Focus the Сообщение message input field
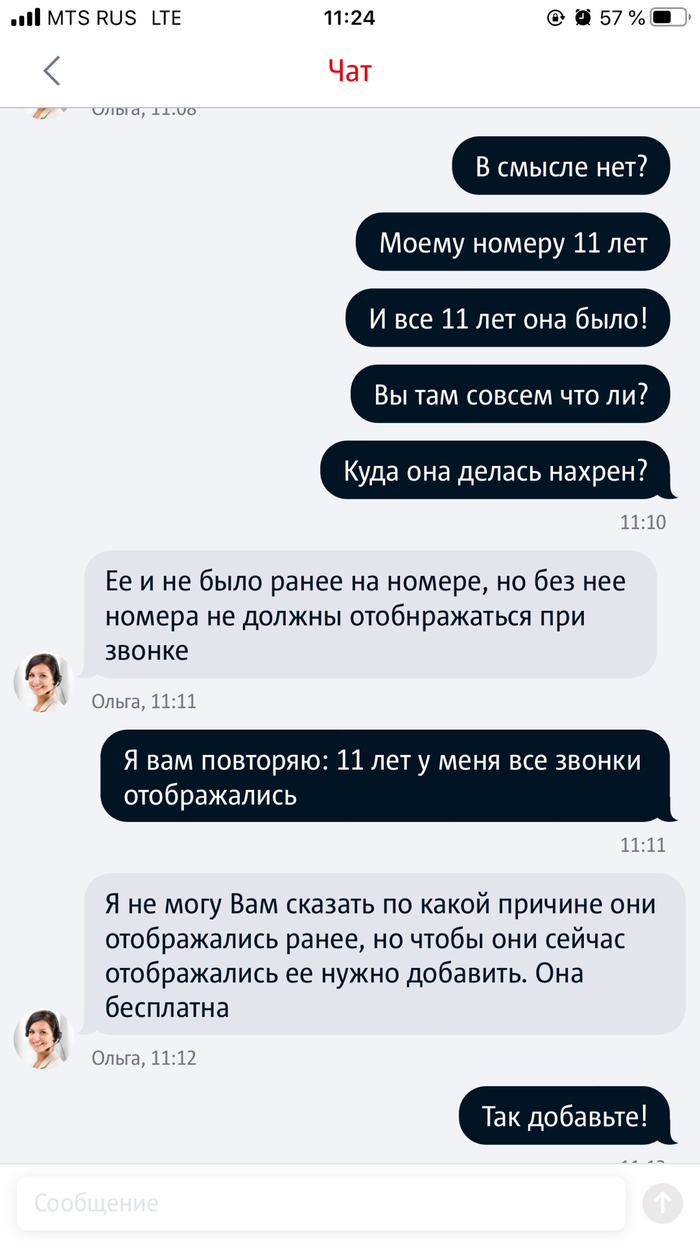The height and width of the screenshot is (1244, 700). tap(320, 1203)
